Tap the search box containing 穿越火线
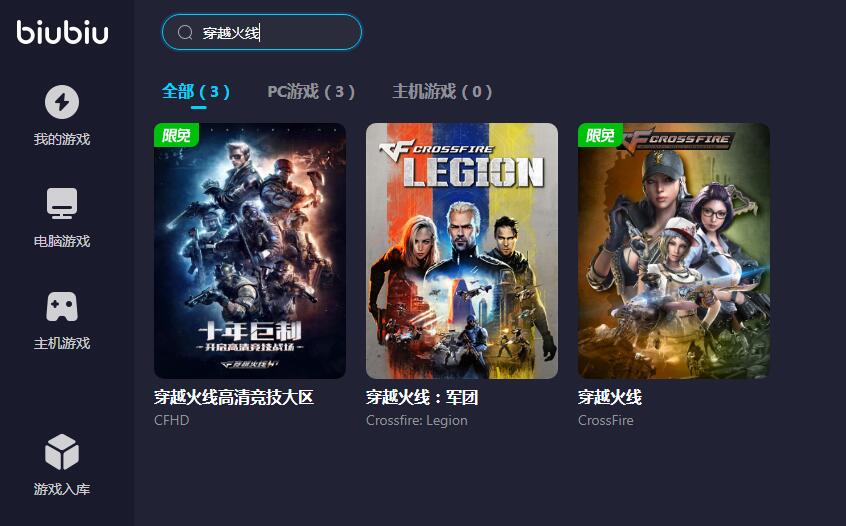 (x=262, y=33)
